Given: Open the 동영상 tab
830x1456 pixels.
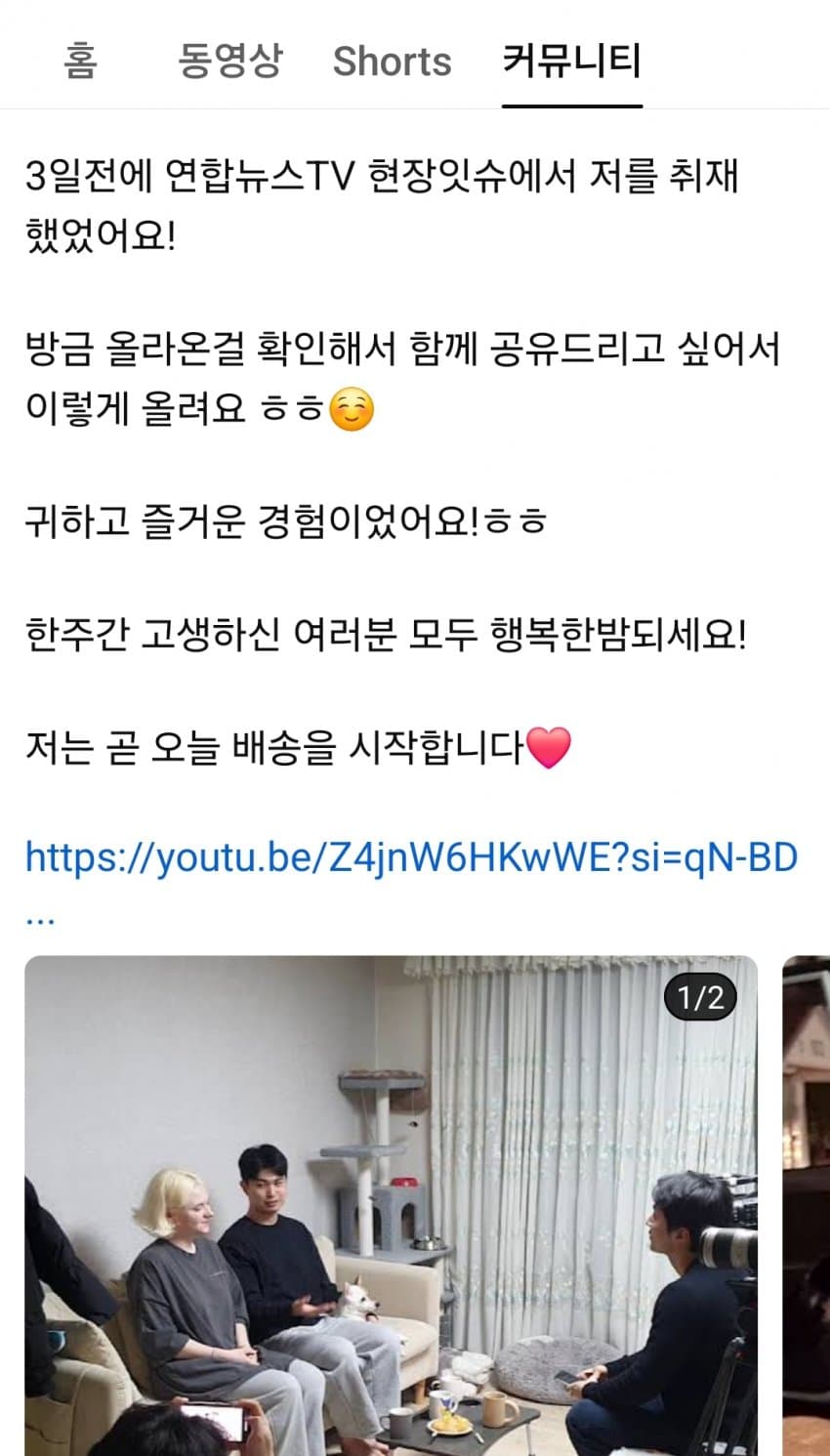Looking at the screenshot, I should coord(230,61).
